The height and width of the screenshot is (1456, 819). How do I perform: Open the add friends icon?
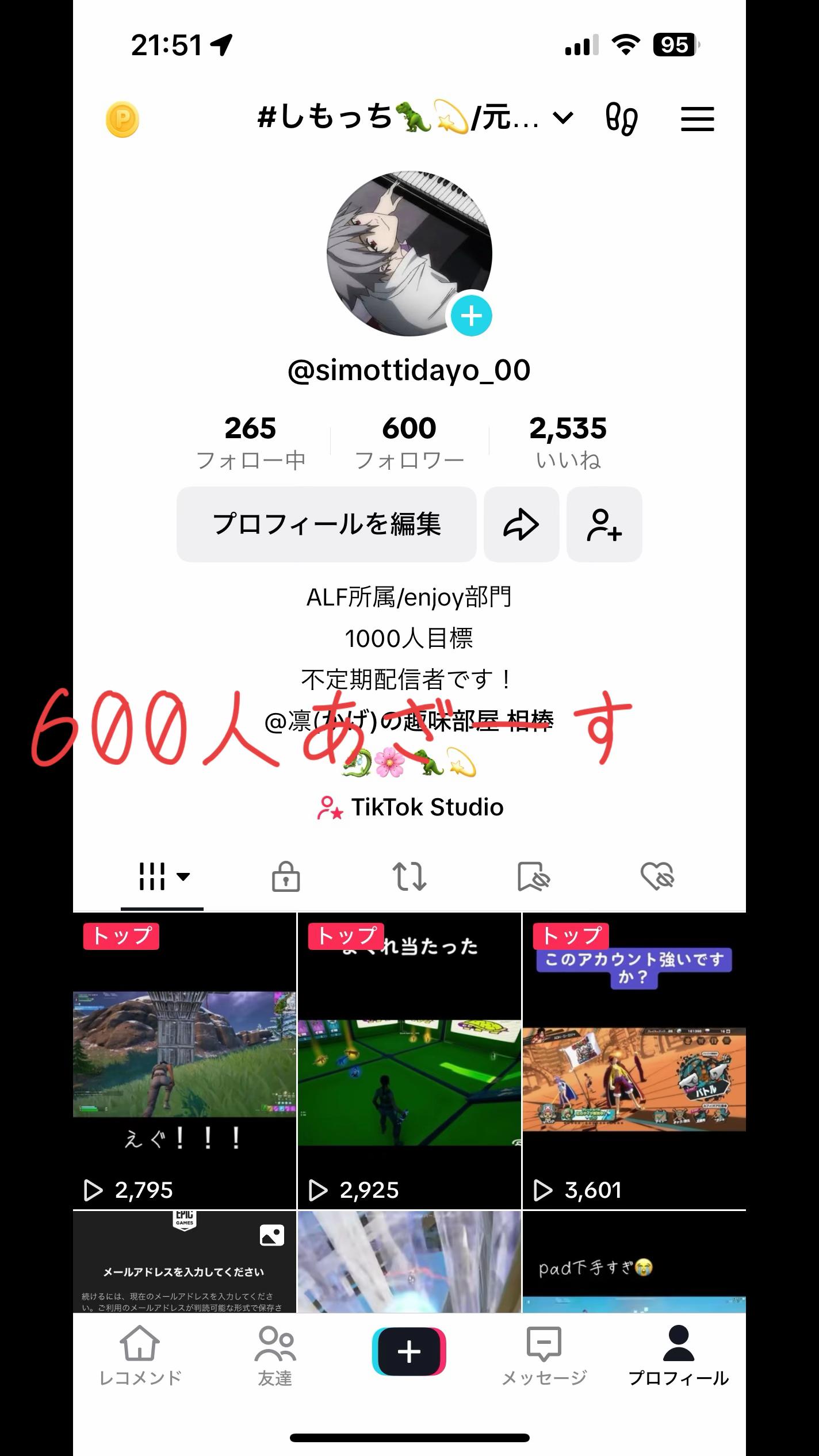click(x=604, y=524)
